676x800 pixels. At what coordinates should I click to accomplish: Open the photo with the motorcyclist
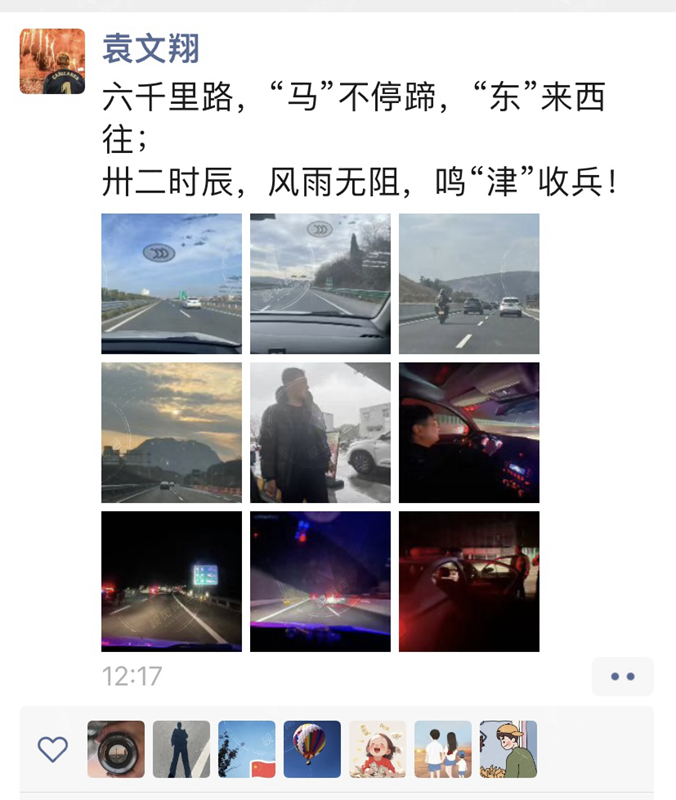tap(469, 283)
